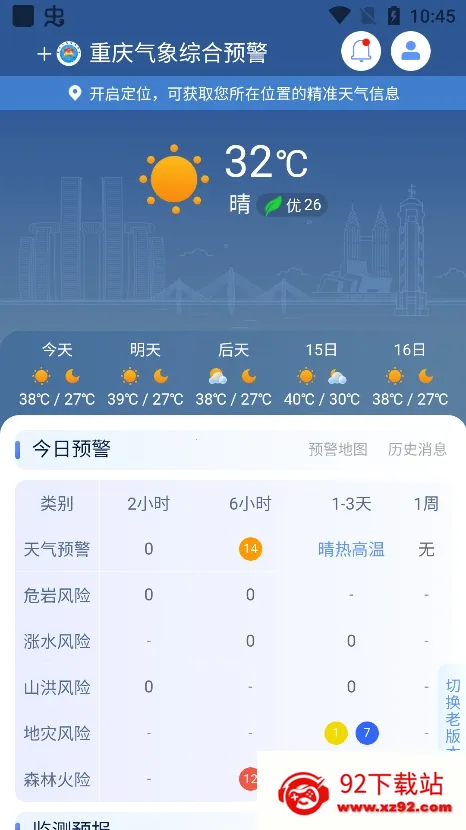Image resolution: width=466 pixels, height=830 pixels.
Task: Open the user profile icon
Action: click(410, 51)
